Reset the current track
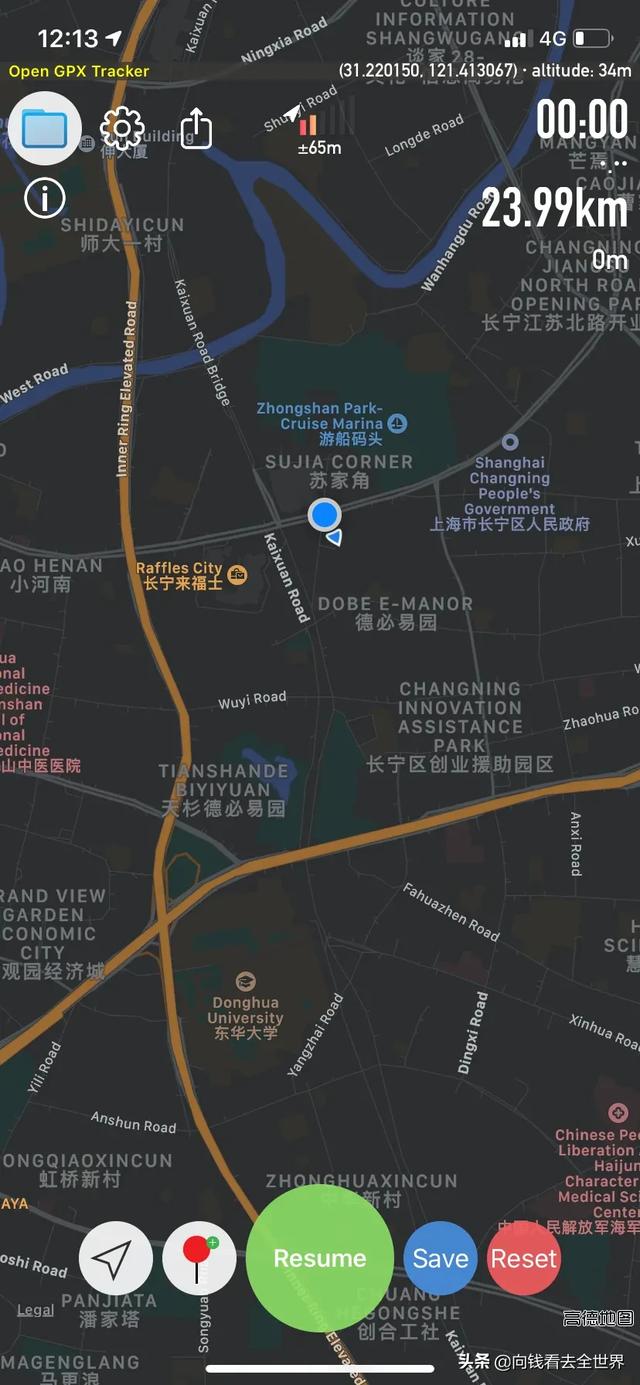Screen dimensions: 640x1385 524,1258
